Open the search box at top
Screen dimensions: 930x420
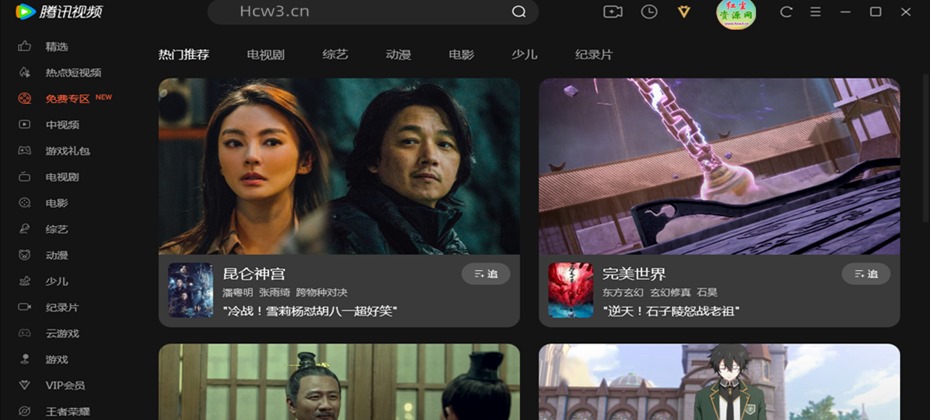[360, 12]
